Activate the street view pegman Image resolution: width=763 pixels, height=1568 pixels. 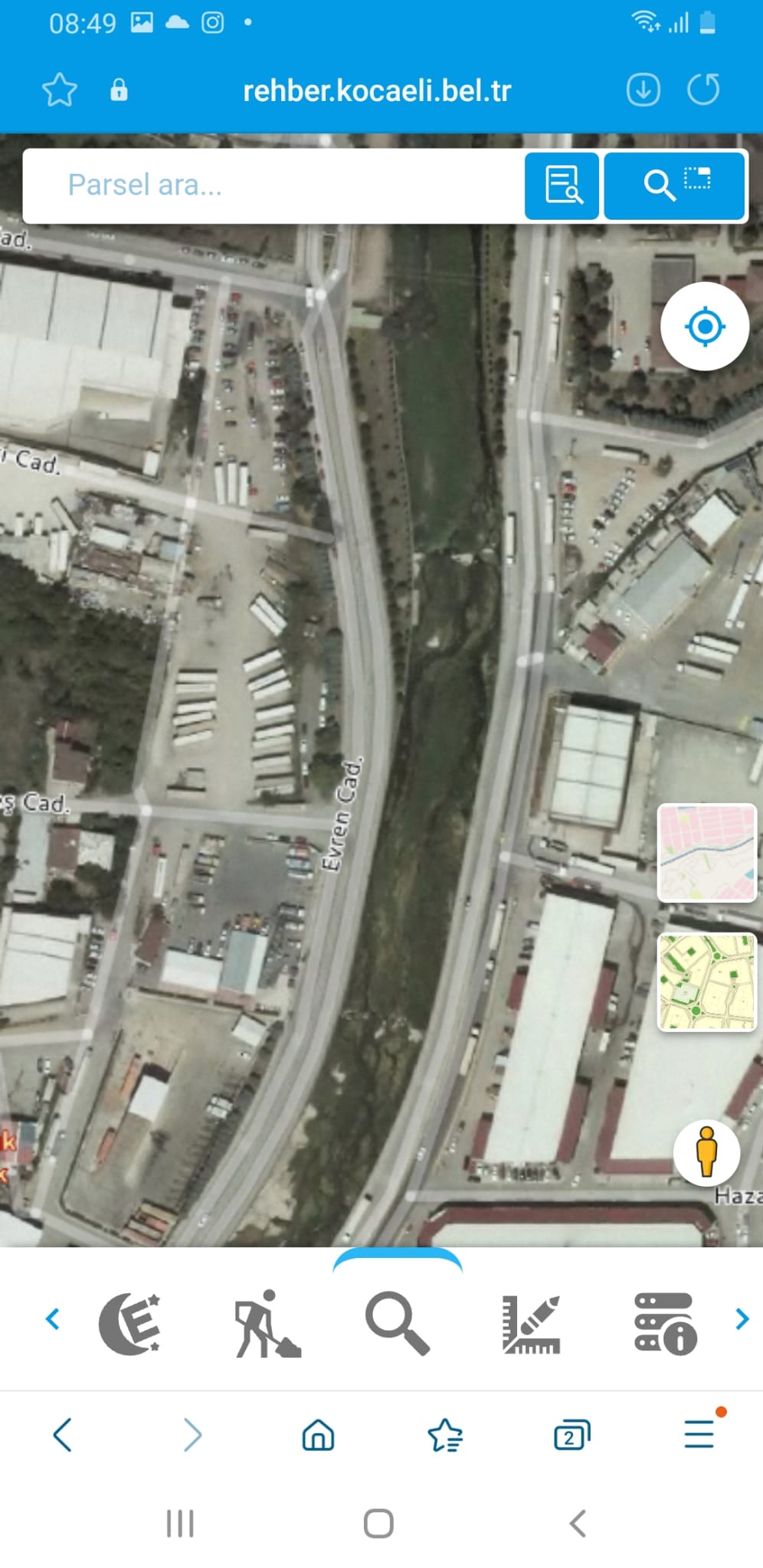click(706, 1152)
